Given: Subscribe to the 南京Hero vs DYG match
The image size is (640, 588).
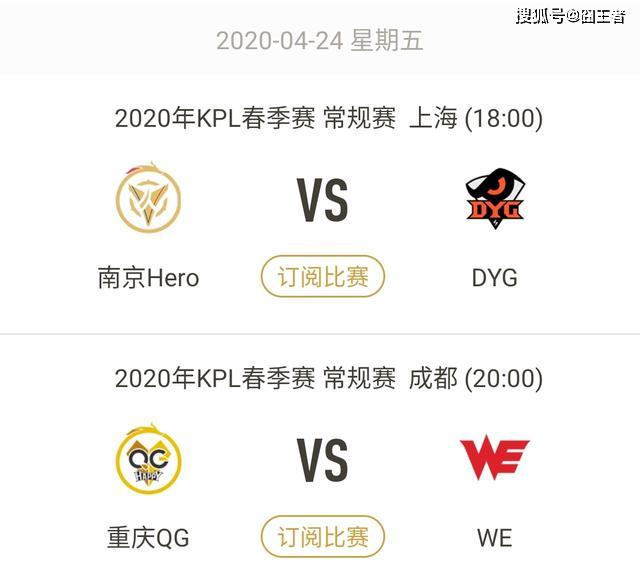Looking at the screenshot, I should pos(323,277).
